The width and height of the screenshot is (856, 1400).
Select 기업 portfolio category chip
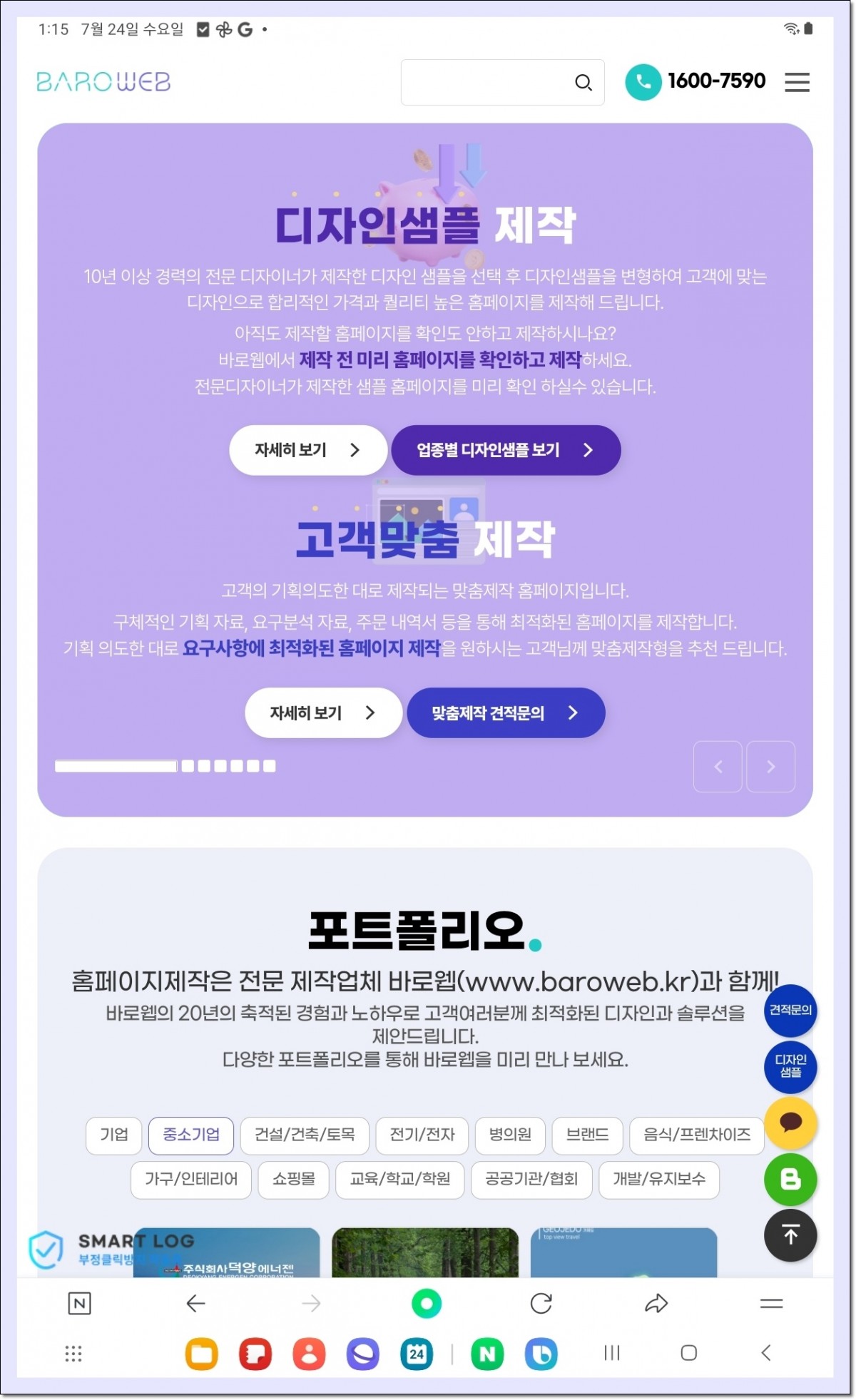pos(114,1135)
